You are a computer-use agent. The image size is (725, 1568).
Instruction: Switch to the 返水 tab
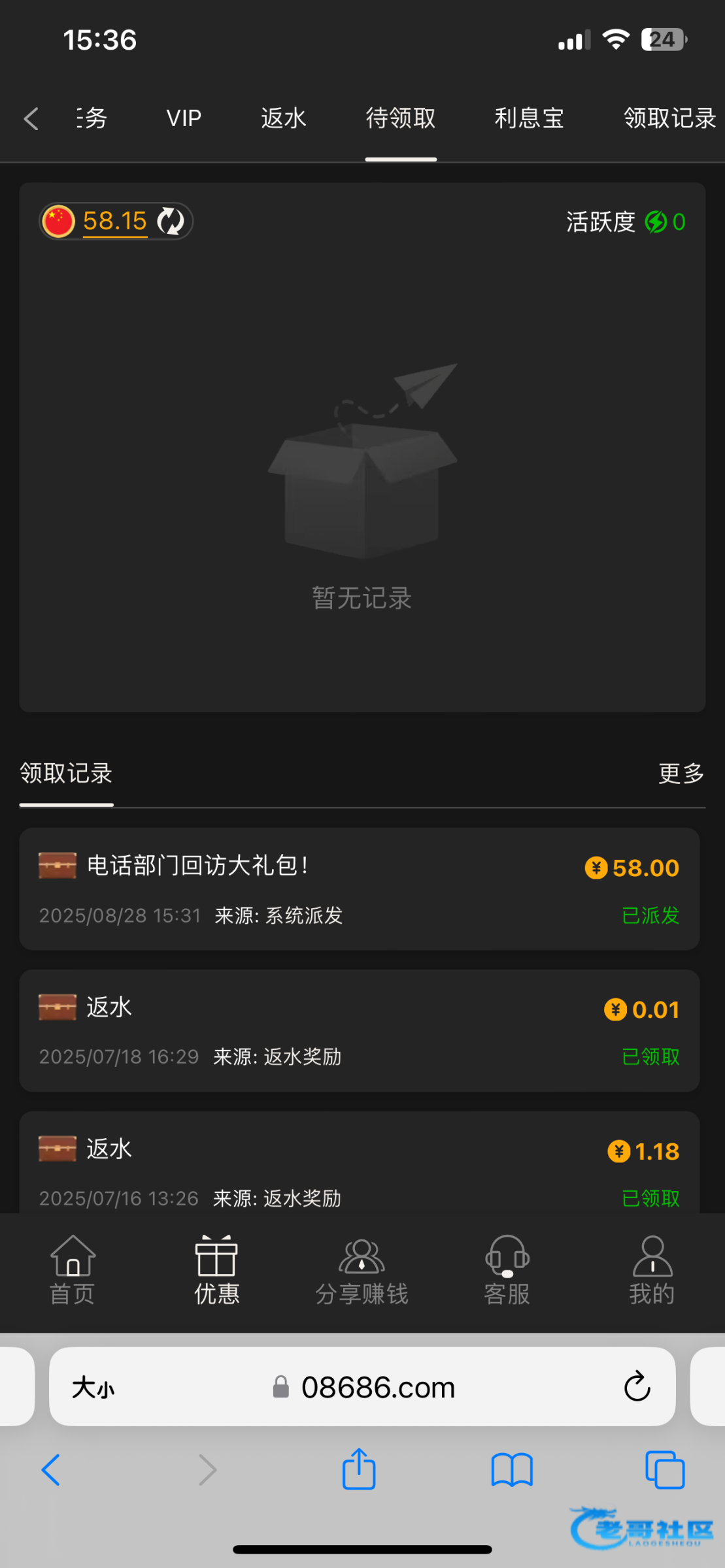283,118
